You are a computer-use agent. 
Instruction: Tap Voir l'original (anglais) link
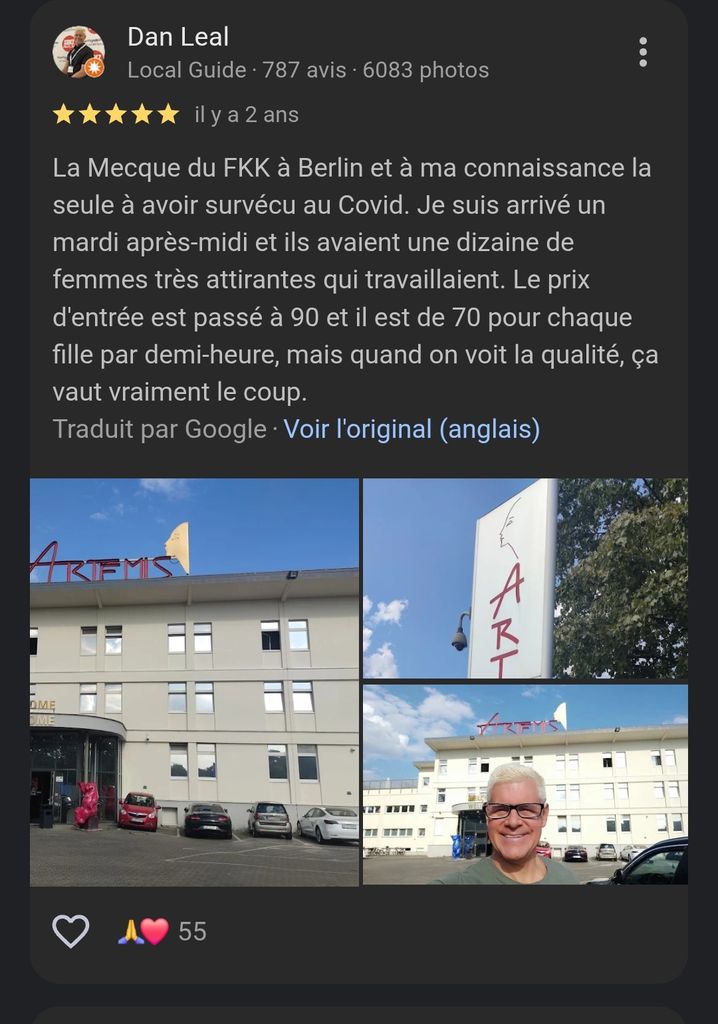click(411, 429)
